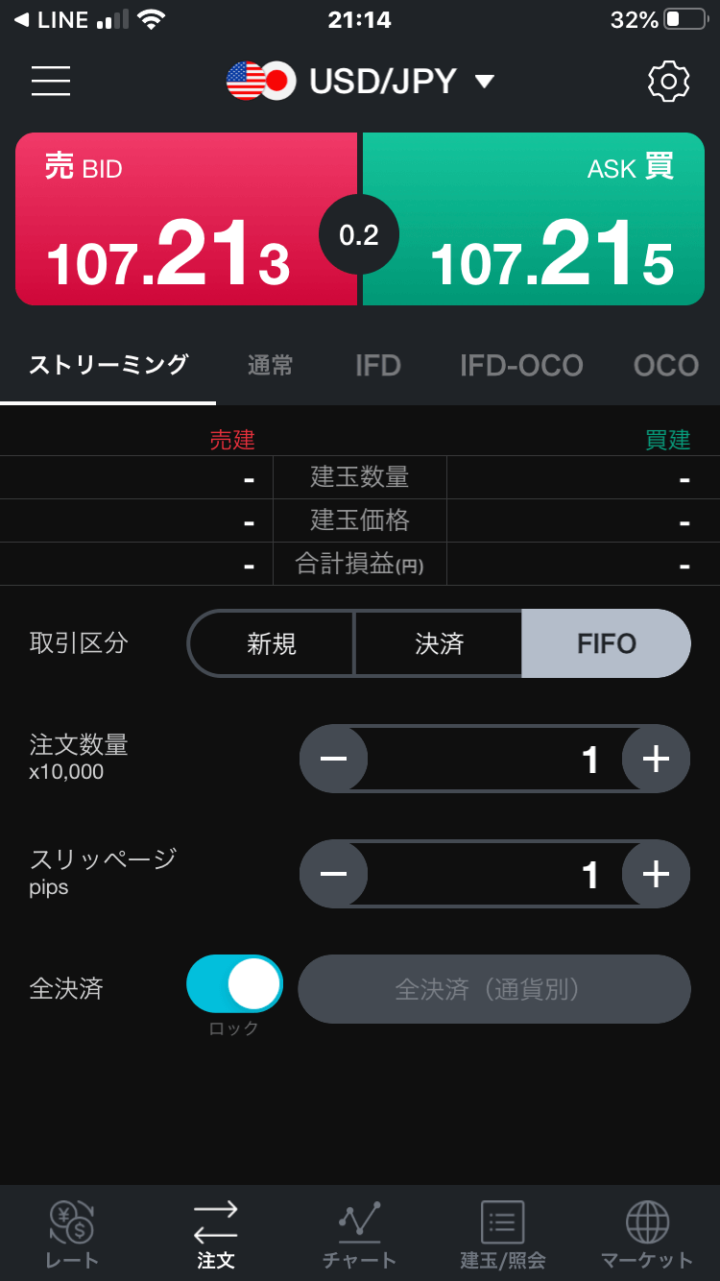Toggle the 全決済 lock switch
Viewport: 720px width, 1281px height.
click(x=235, y=984)
